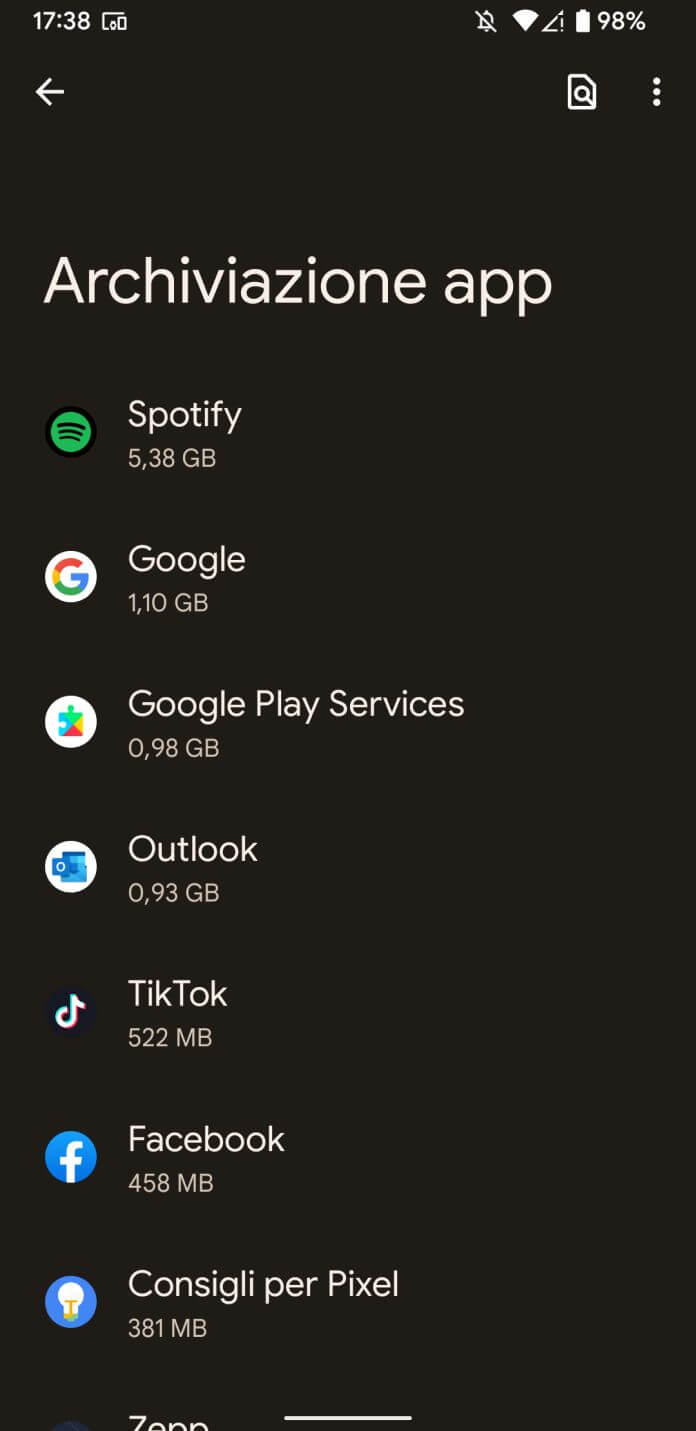Open the three-dot overflow menu
This screenshot has height=1431, width=696.
pos(656,92)
